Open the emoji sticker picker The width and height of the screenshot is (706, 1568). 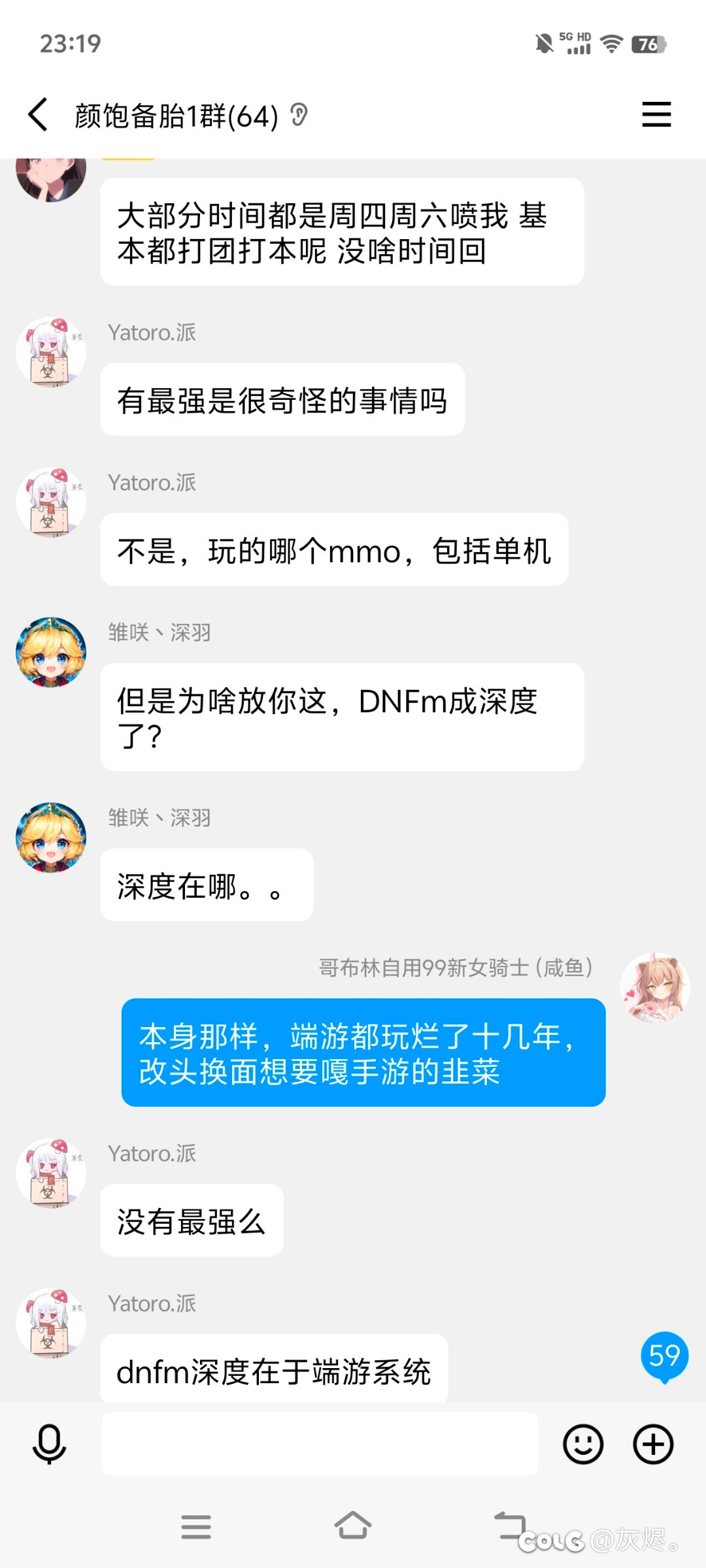(x=583, y=1444)
